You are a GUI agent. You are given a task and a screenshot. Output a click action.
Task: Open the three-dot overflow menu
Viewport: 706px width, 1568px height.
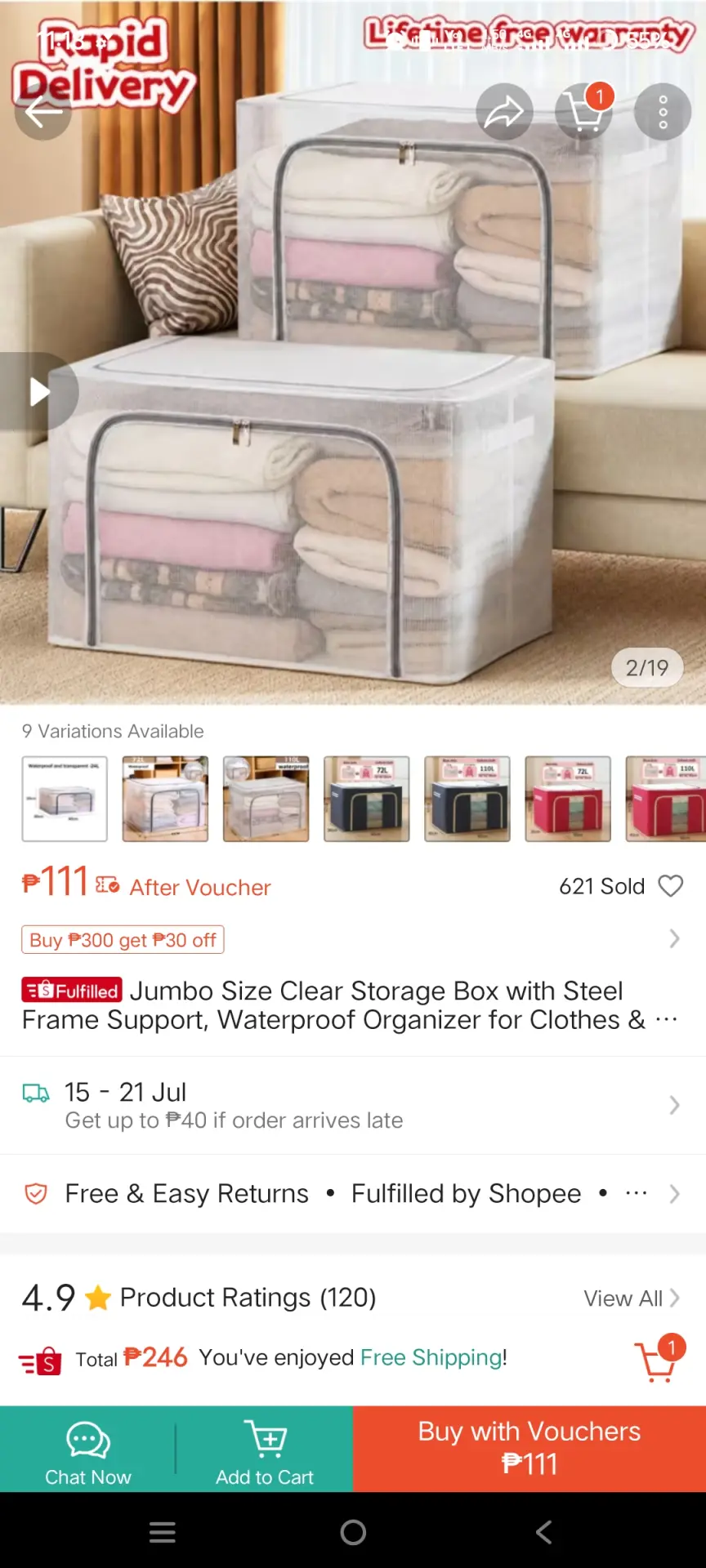click(x=663, y=112)
